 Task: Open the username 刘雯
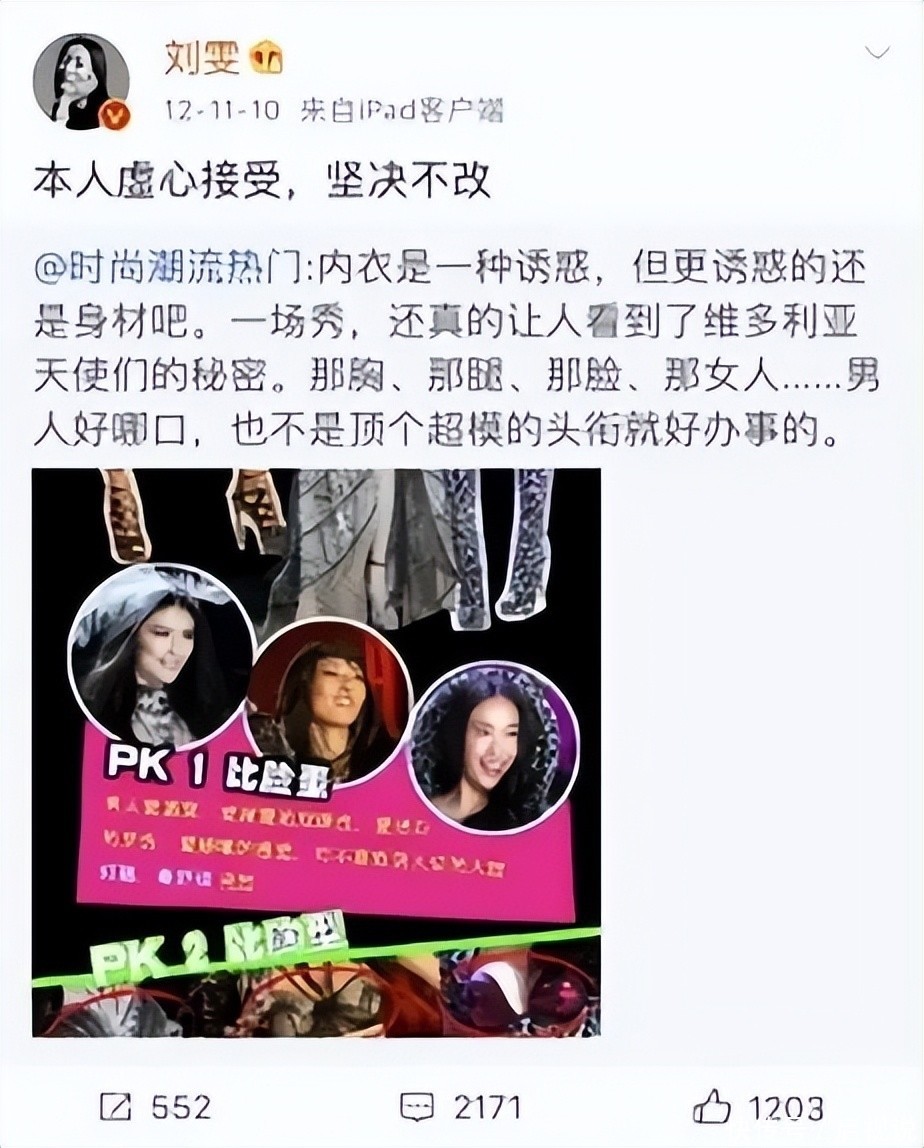point(201,58)
